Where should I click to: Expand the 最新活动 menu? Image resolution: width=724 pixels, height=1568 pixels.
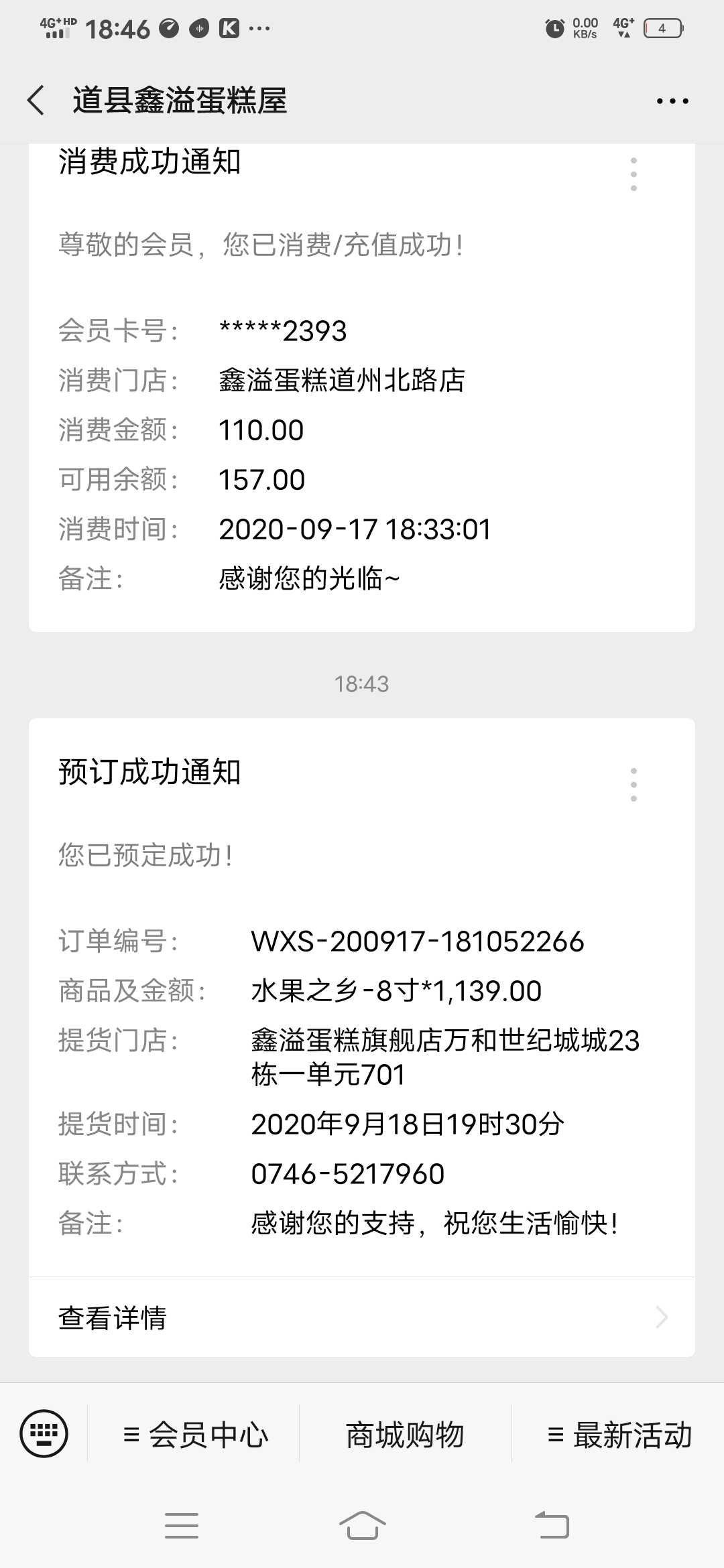coord(619,1435)
